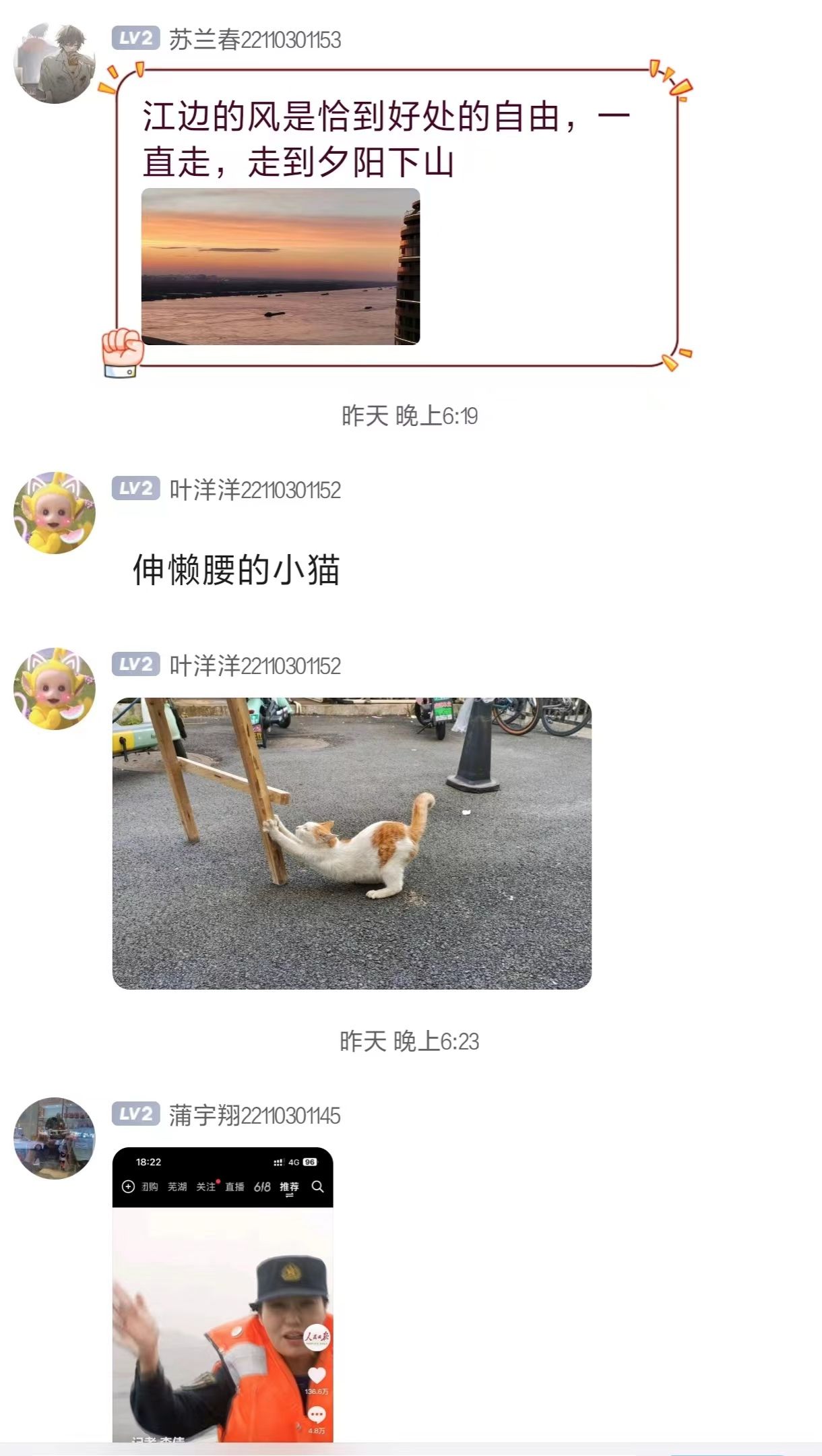Image resolution: width=822 pixels, height=1456 pixels.
Task: Open 苏兰春's sunset river photo
Action: pos(280,266)
